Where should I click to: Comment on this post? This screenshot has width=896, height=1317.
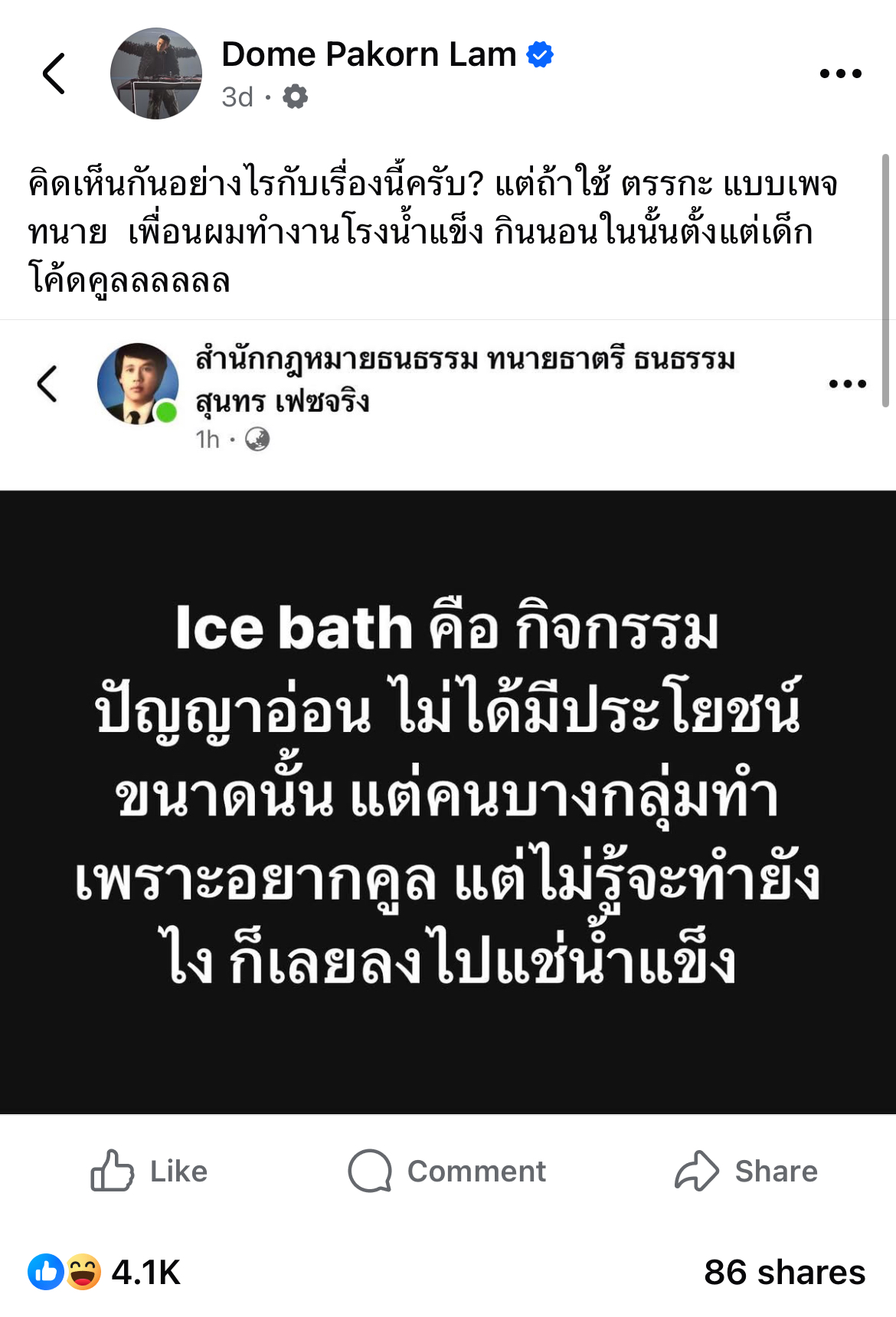point(447,1171)
